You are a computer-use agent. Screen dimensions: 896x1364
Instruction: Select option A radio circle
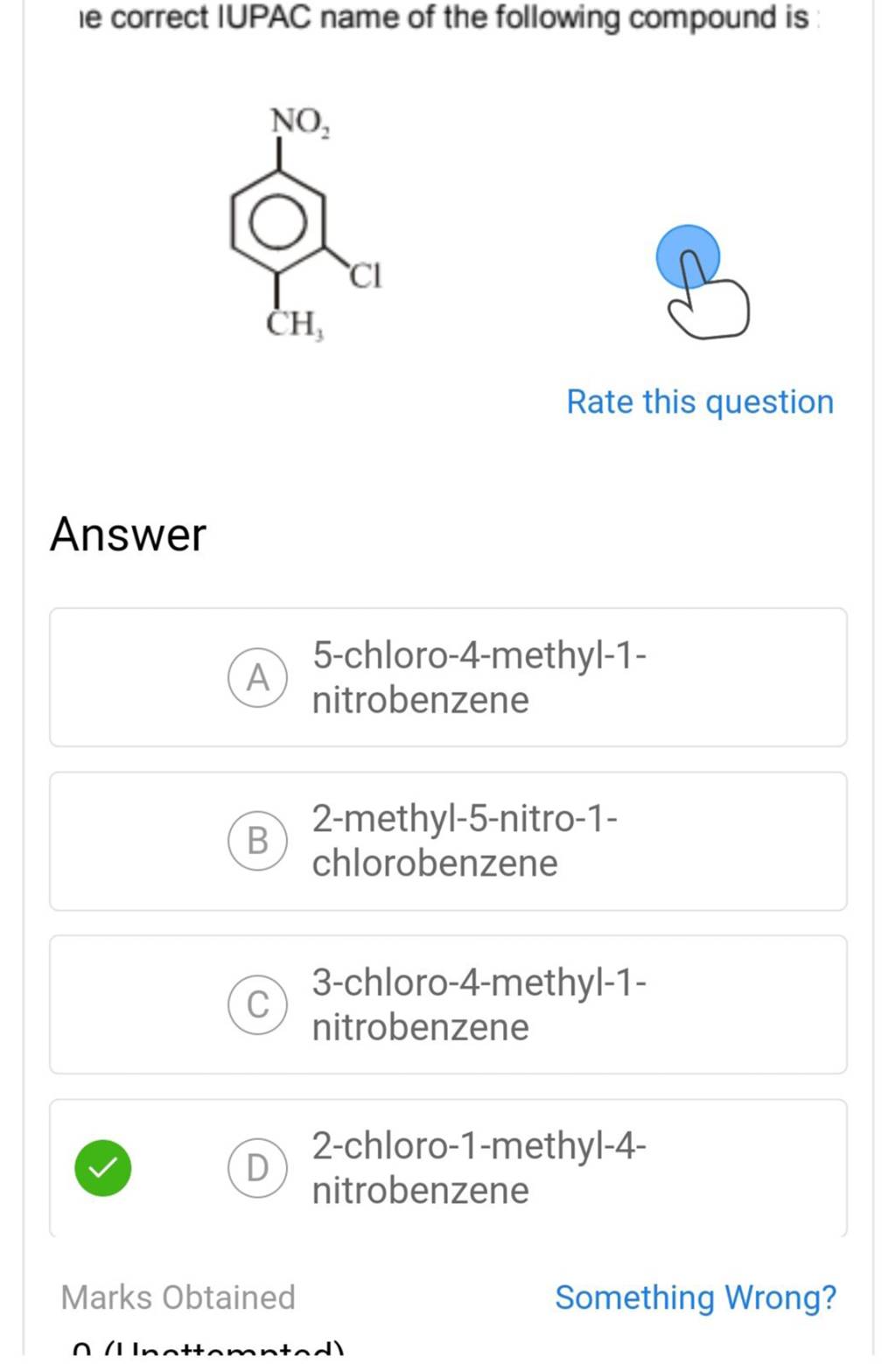(x=256, y=678)
